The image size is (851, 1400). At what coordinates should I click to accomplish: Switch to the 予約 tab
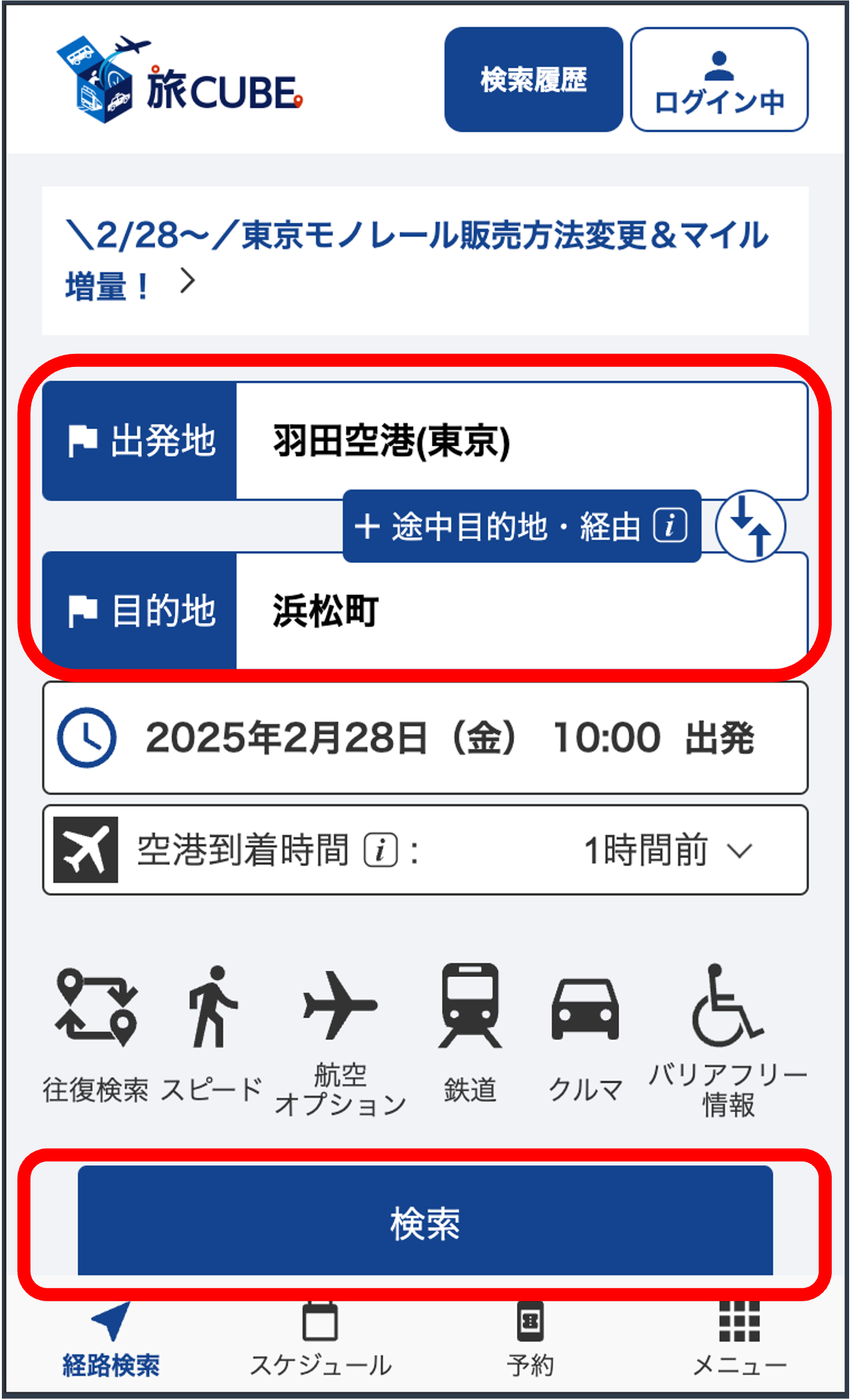point(530,1341)
